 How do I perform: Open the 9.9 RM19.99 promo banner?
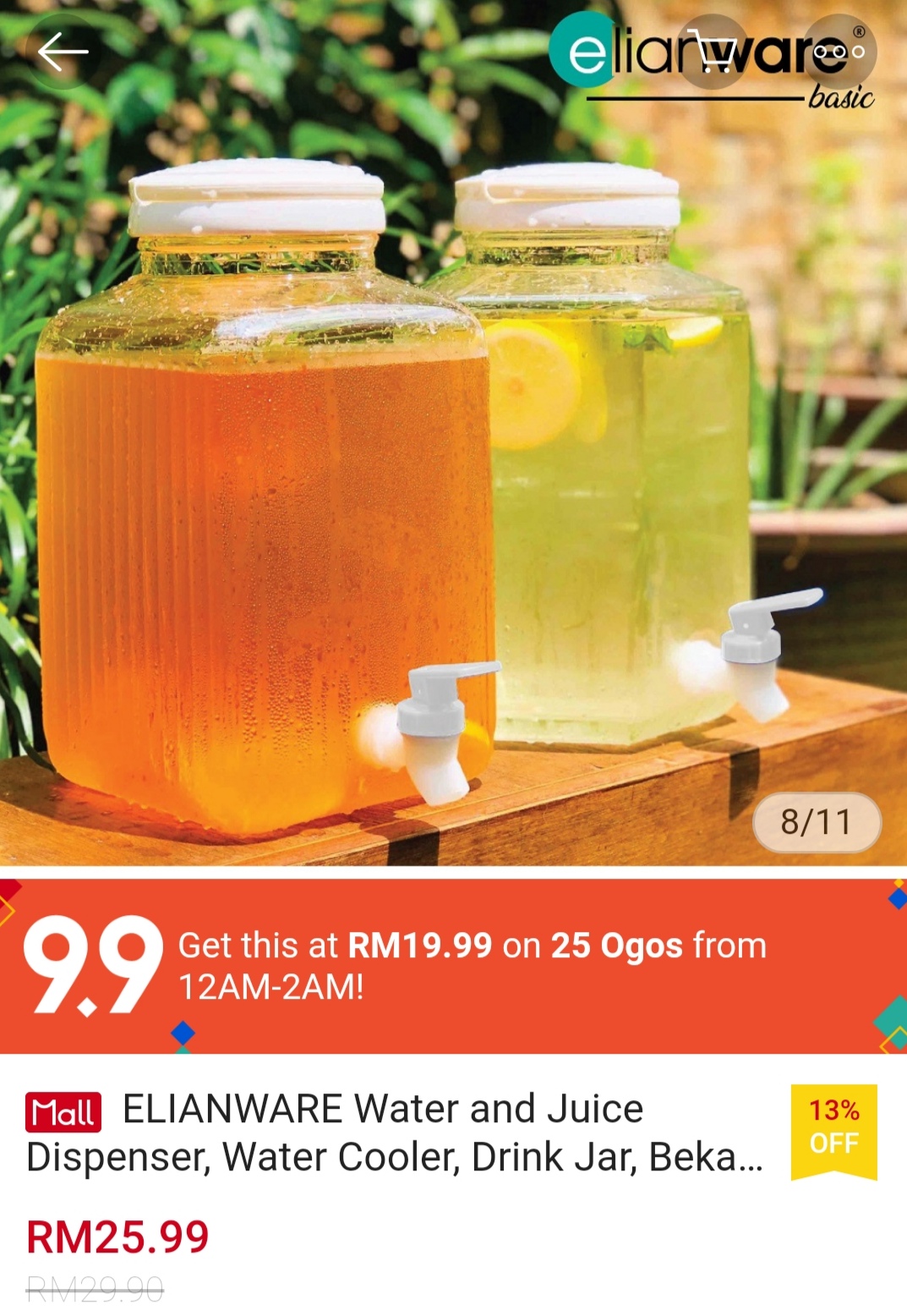coord(453,966)
